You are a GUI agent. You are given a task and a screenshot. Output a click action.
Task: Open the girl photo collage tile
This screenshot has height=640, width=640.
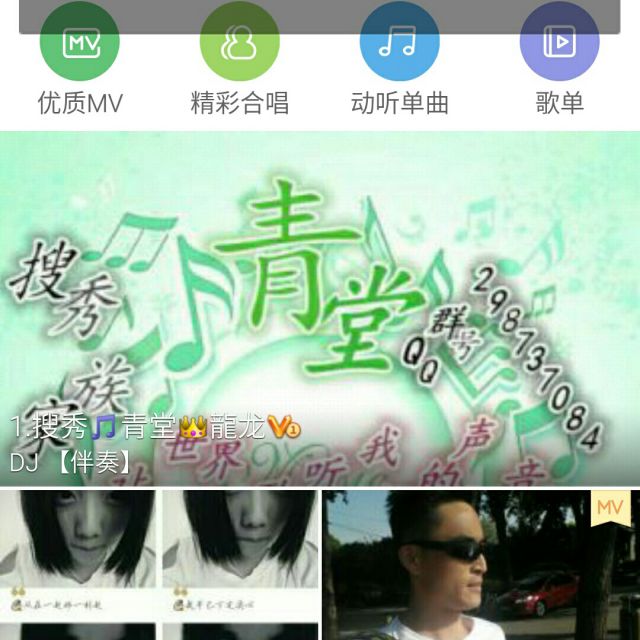(158, 564)
